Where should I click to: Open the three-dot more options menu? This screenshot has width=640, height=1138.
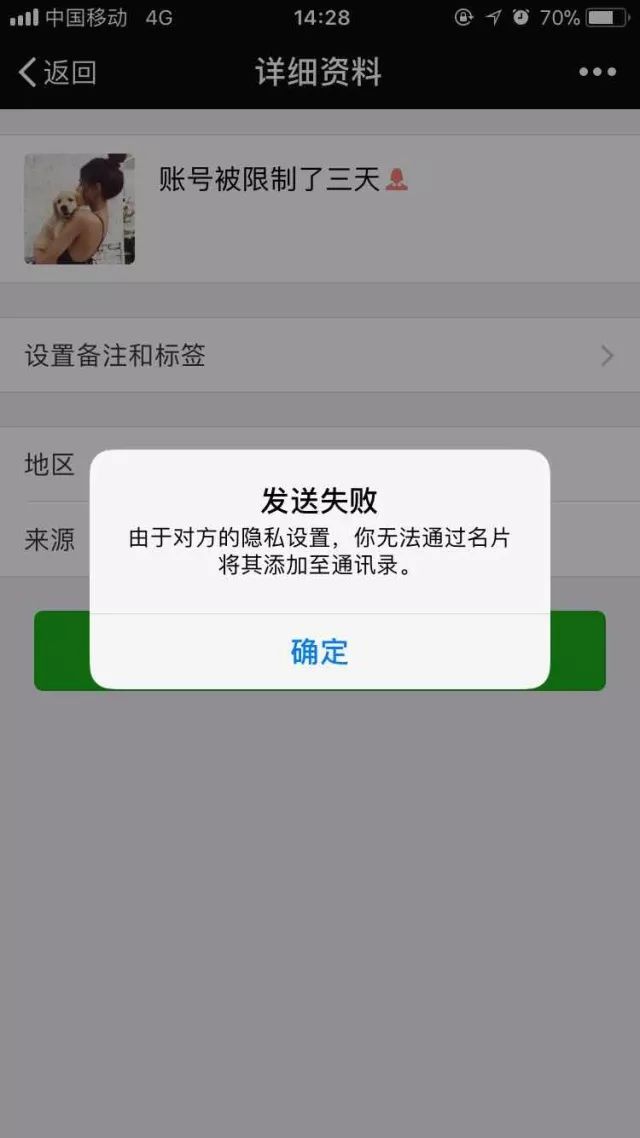click(x=597, y=72)
